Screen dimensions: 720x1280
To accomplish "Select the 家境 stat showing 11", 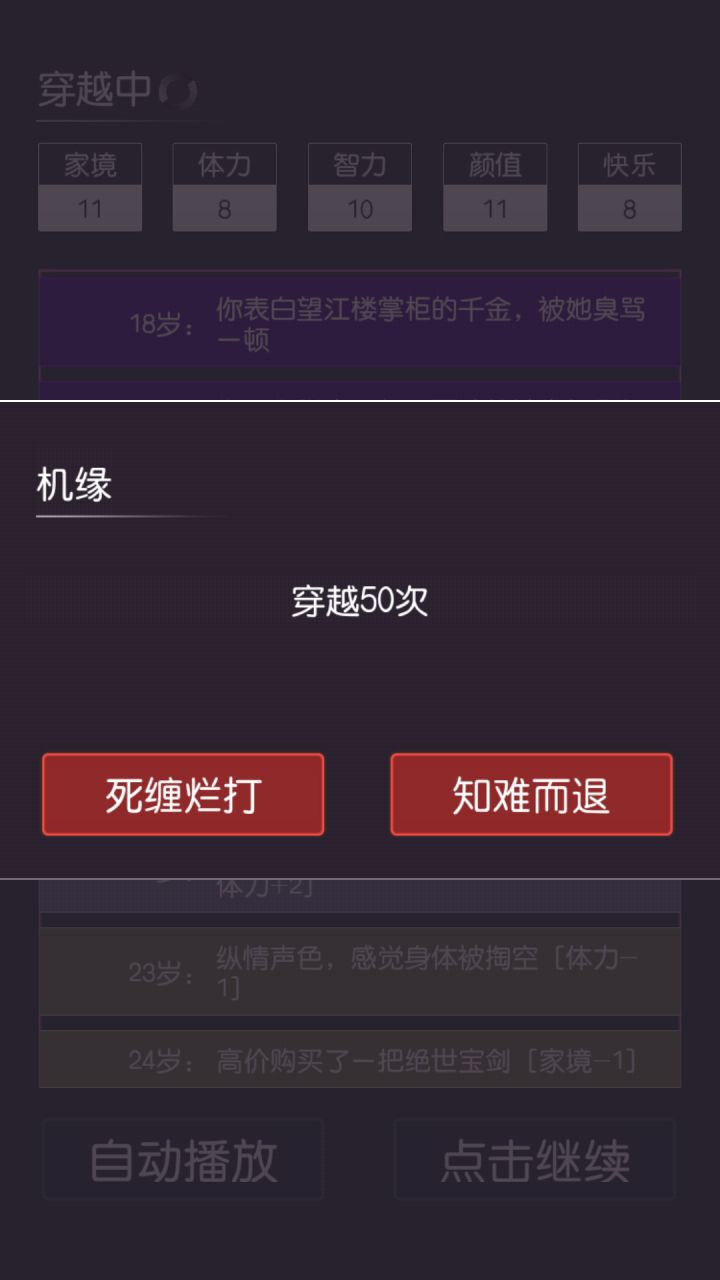I will coord(90,187).
